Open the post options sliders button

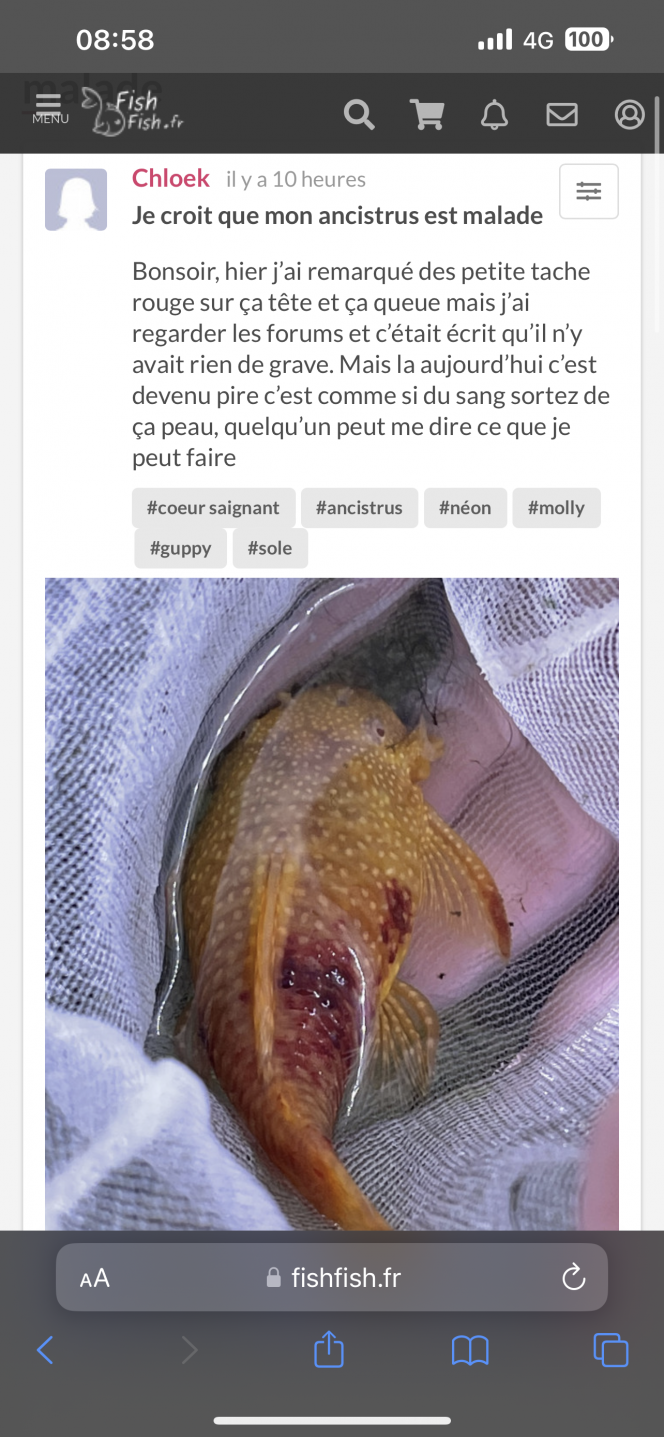tap(589, 191)
